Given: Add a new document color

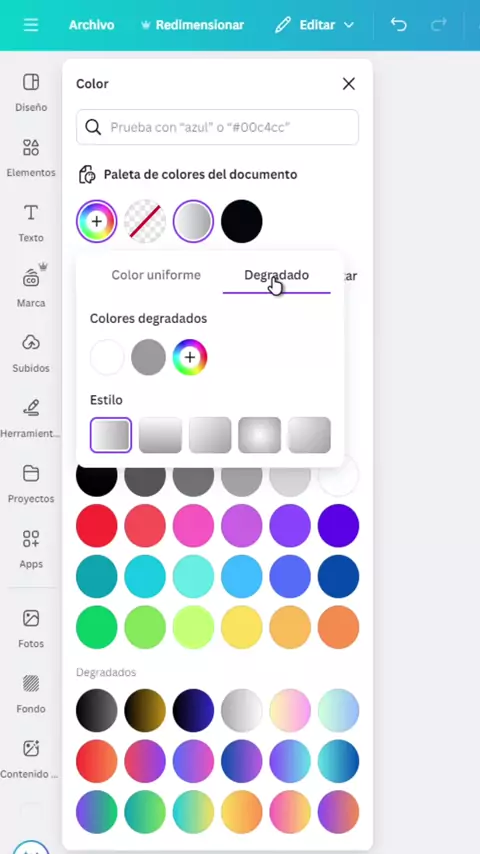Looking at the screenshot, I should [x=96, y=221].
